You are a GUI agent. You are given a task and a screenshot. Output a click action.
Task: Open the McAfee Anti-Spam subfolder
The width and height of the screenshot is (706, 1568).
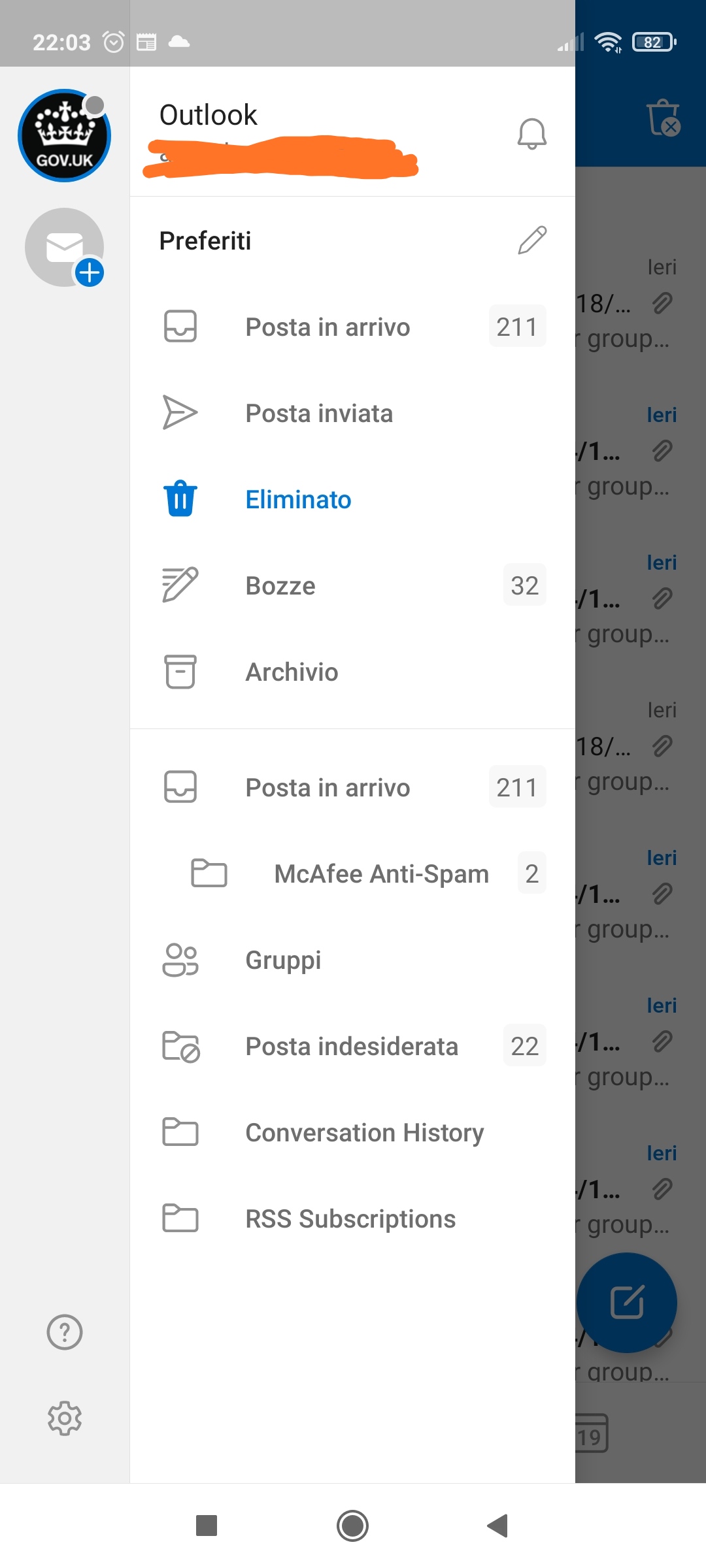381,874
